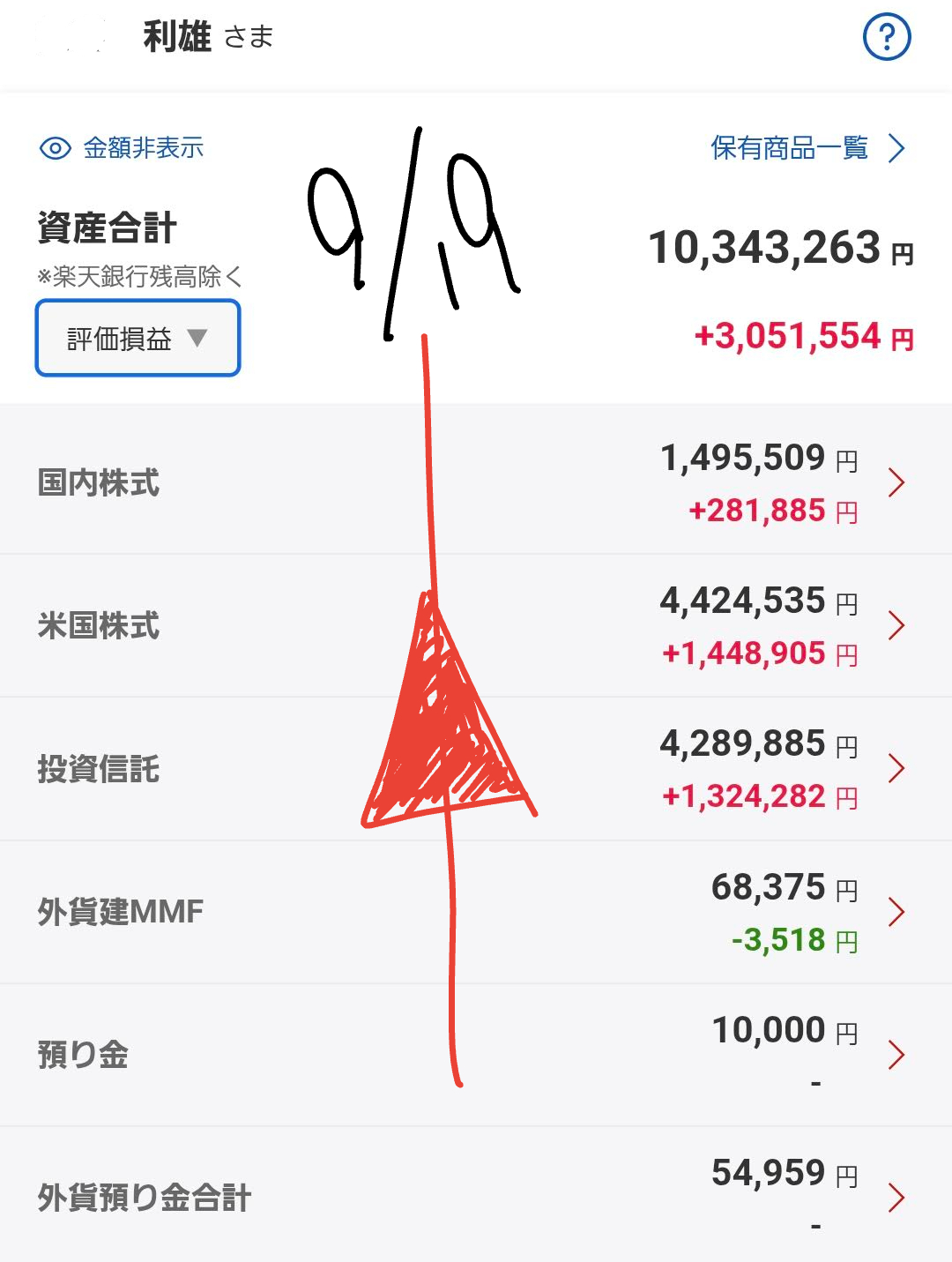Image resolution: width=952 pixels, height=1262 pixels.
Task: Open the 国内株式 row
Action: click(476, 482)
